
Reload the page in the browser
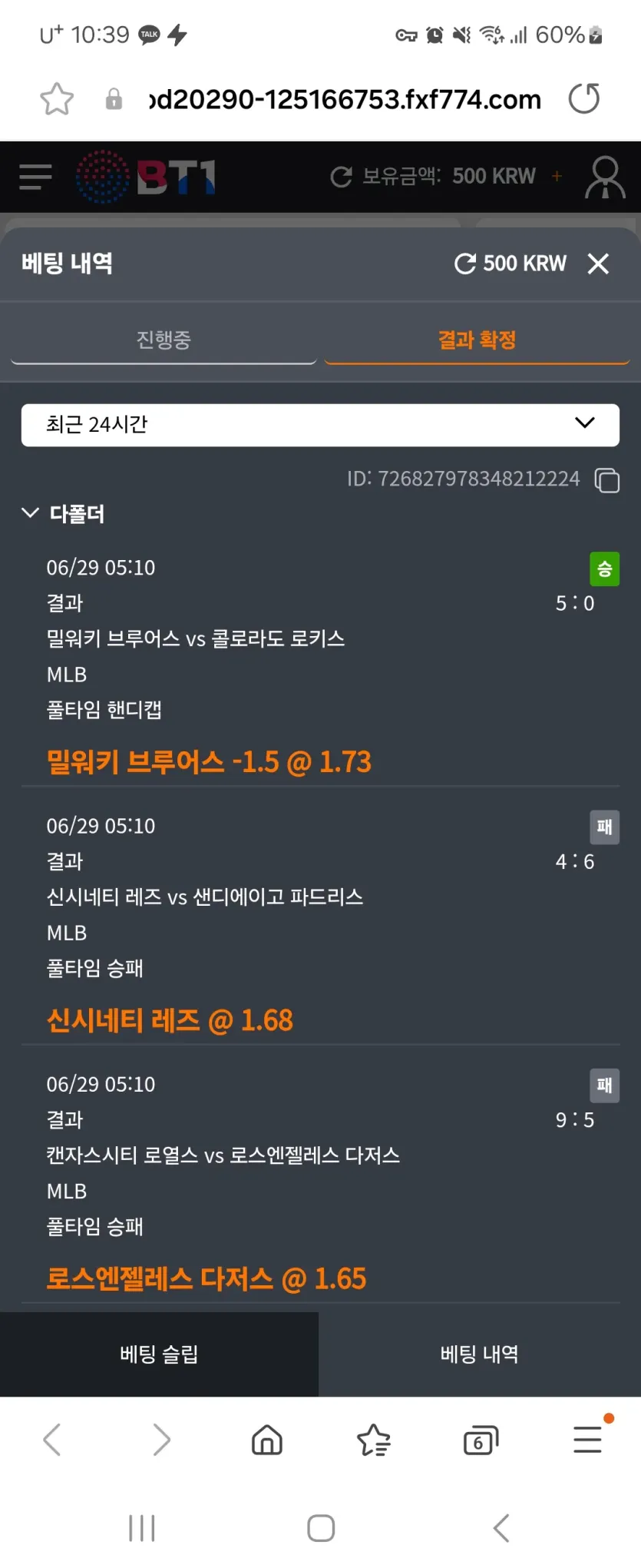point(583,98)
